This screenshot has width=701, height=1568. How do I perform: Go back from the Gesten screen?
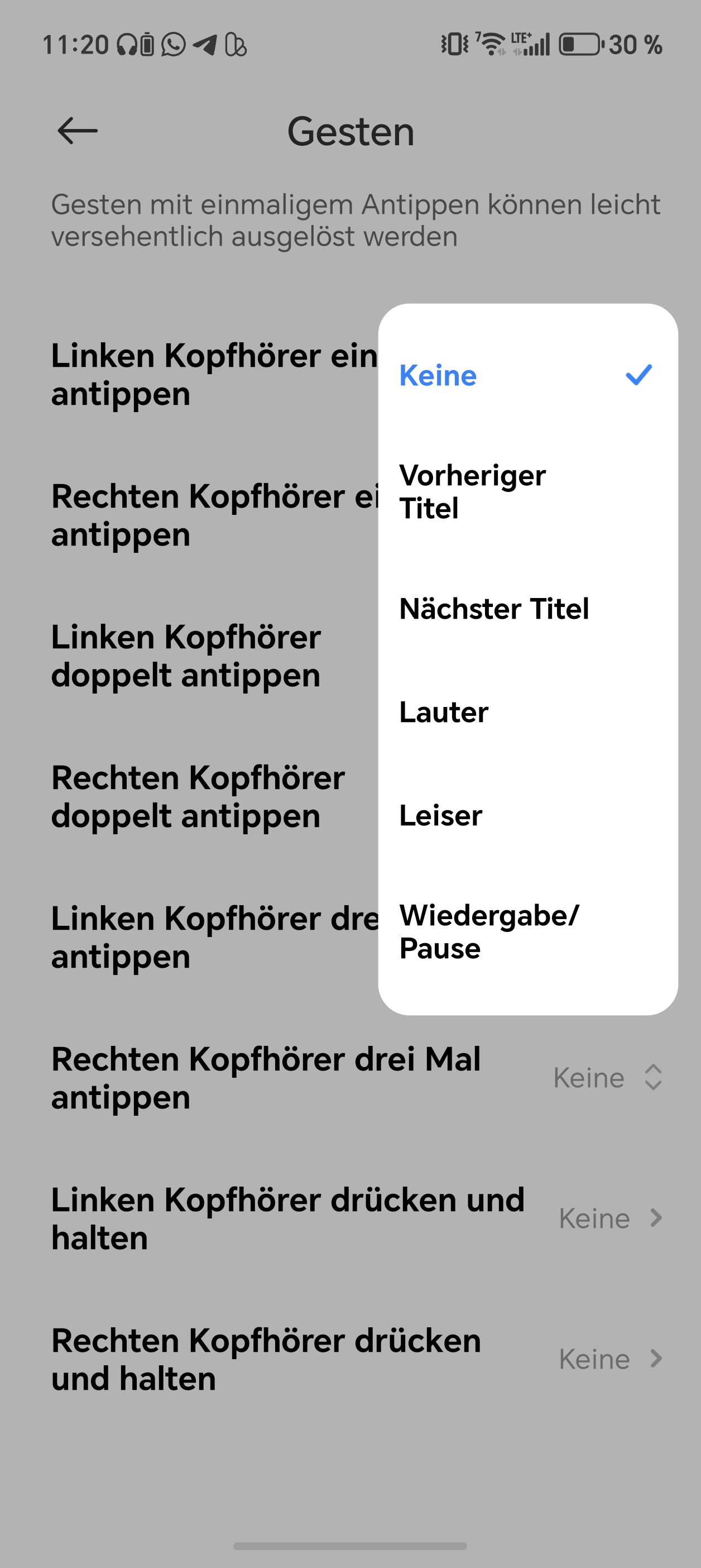point(77,131)
